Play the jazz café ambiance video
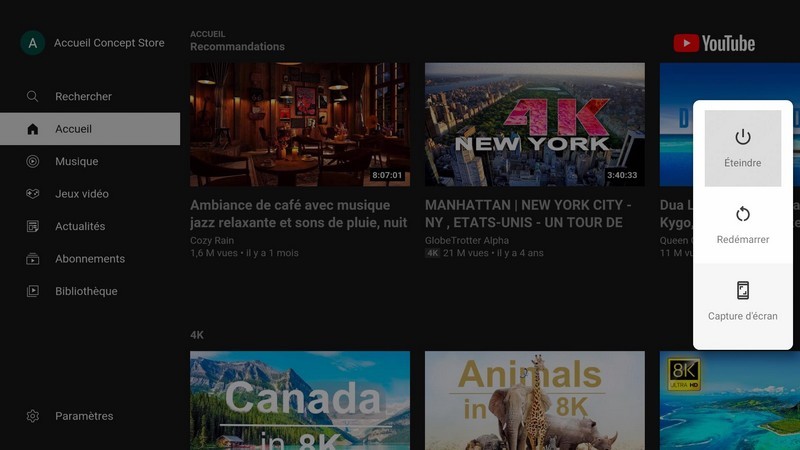This screenshot has height=450, width=800. [x=299, y=125]
